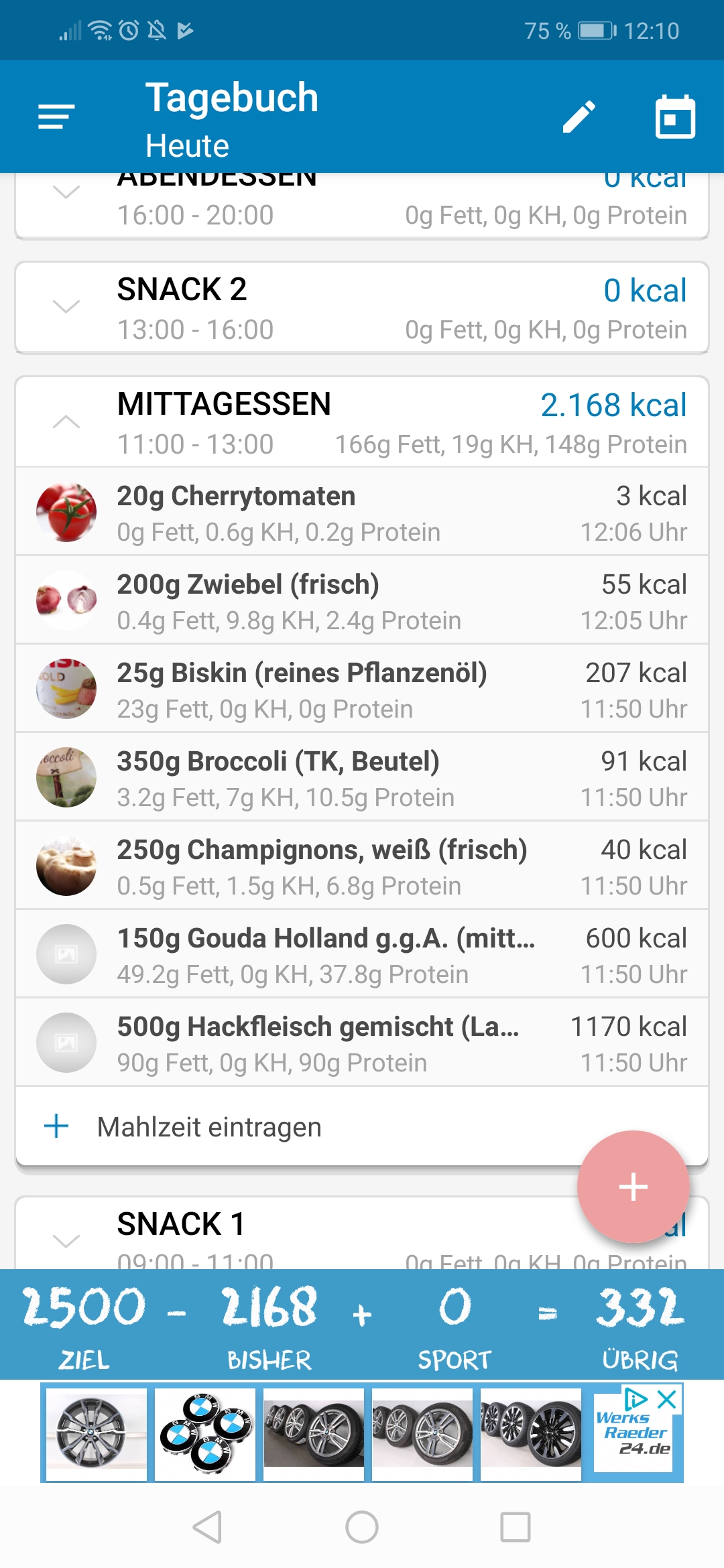
Task: Open the hamburger navigation menu
Action: click(x=56, y=117)
